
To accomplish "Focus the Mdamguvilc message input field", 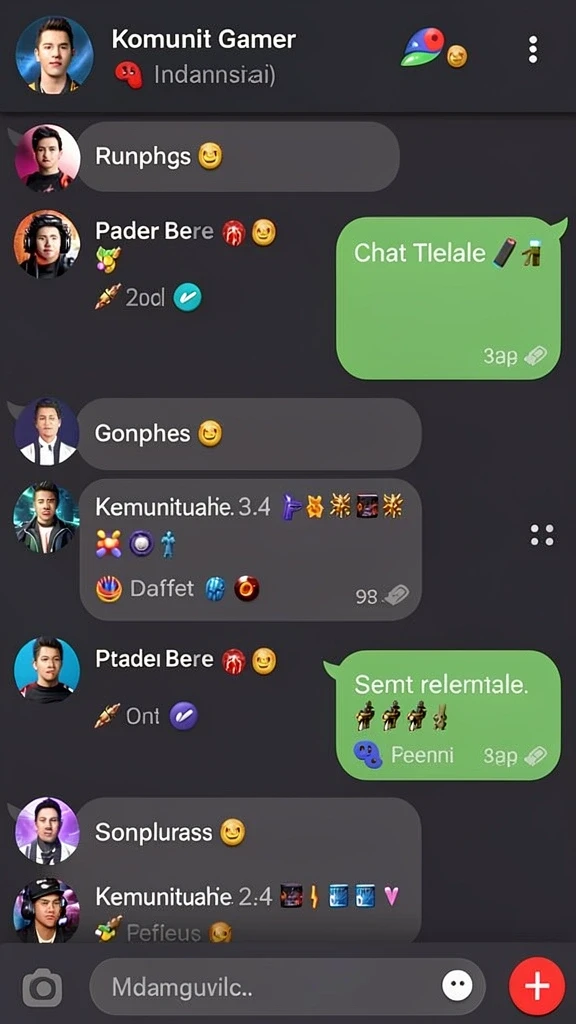I will click(287, 987).
